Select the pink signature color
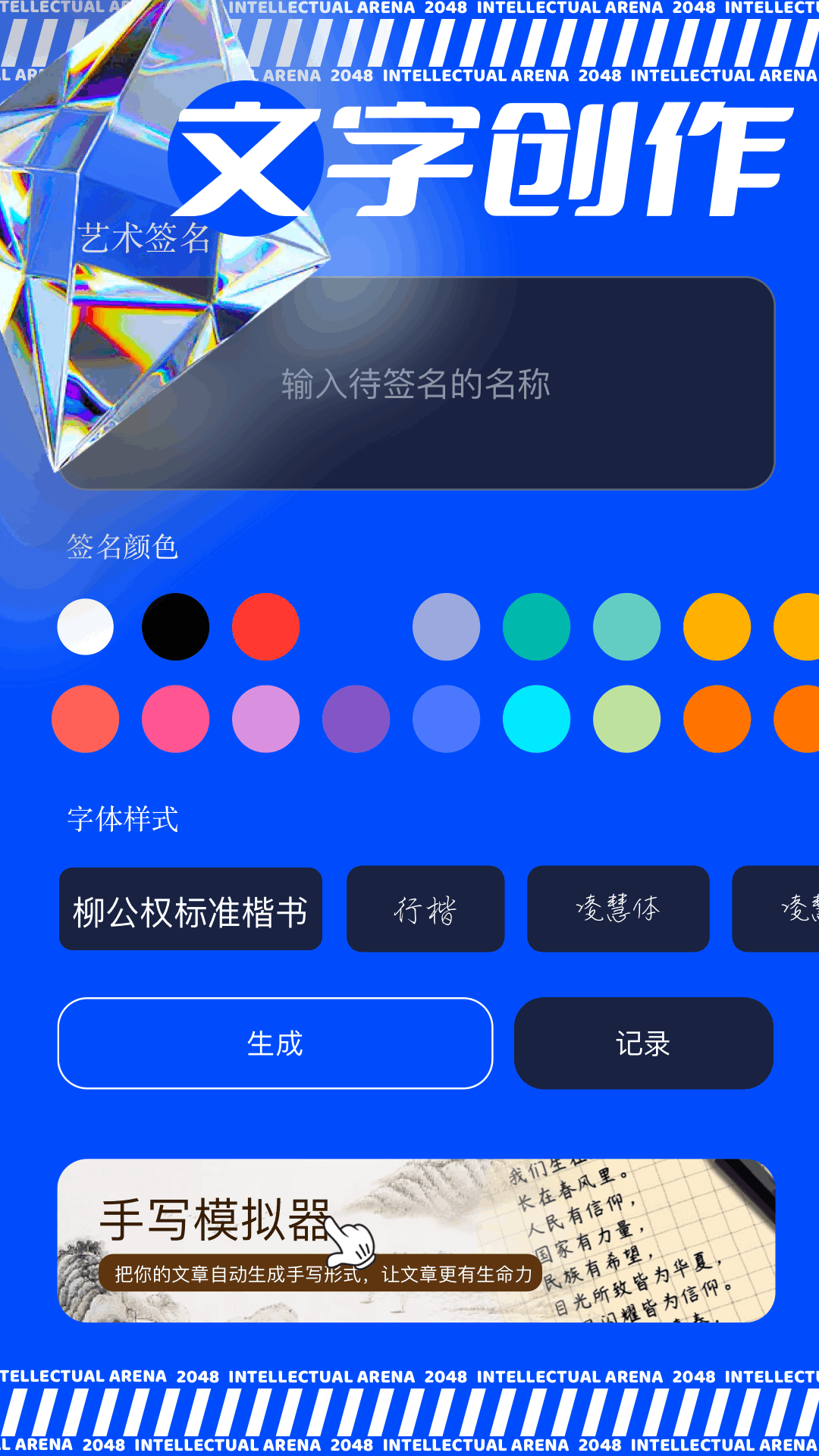This screenshot has width=819, height=1456. click(x=175, y=719)
